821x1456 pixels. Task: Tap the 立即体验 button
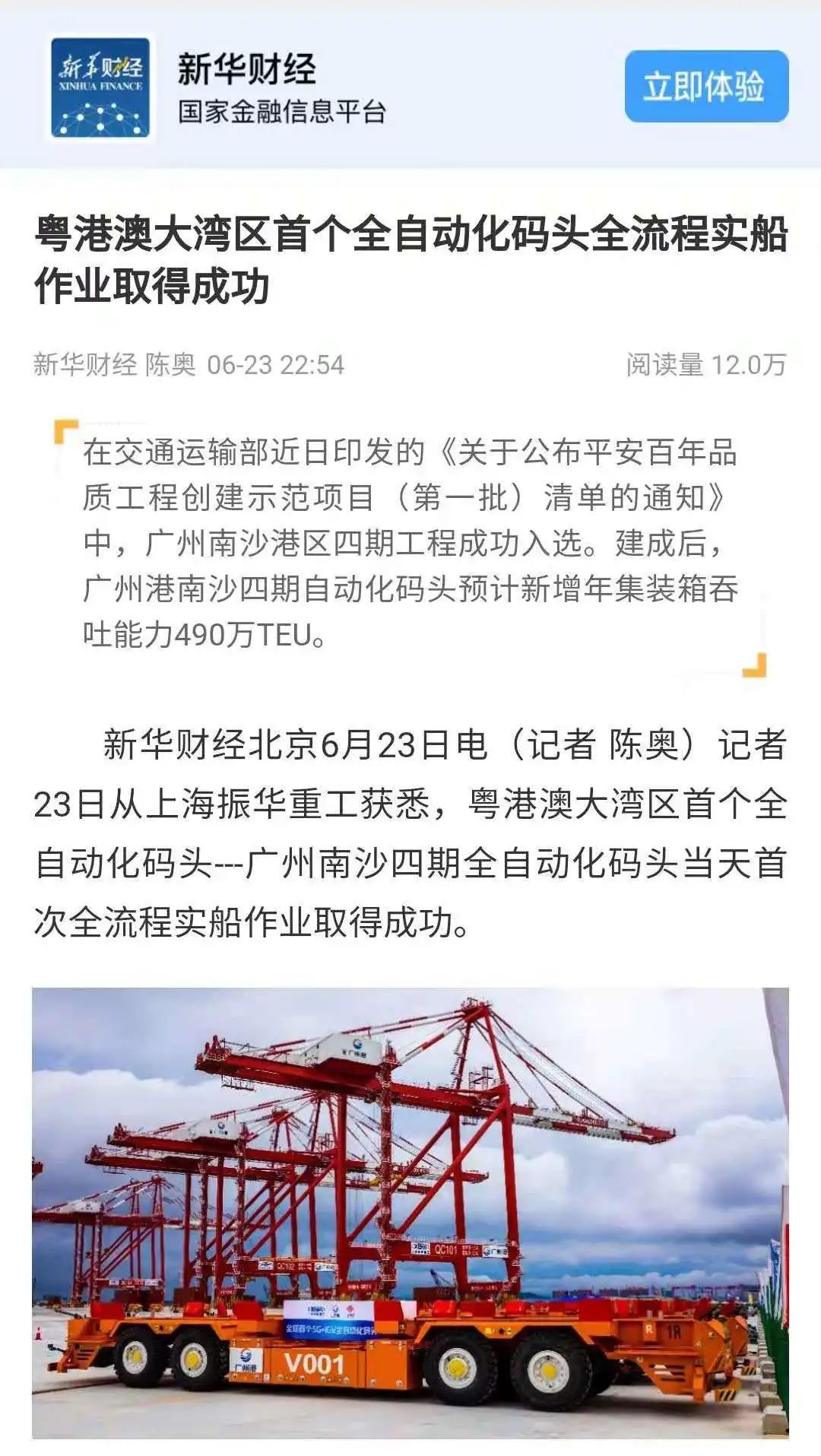[706, 86]
